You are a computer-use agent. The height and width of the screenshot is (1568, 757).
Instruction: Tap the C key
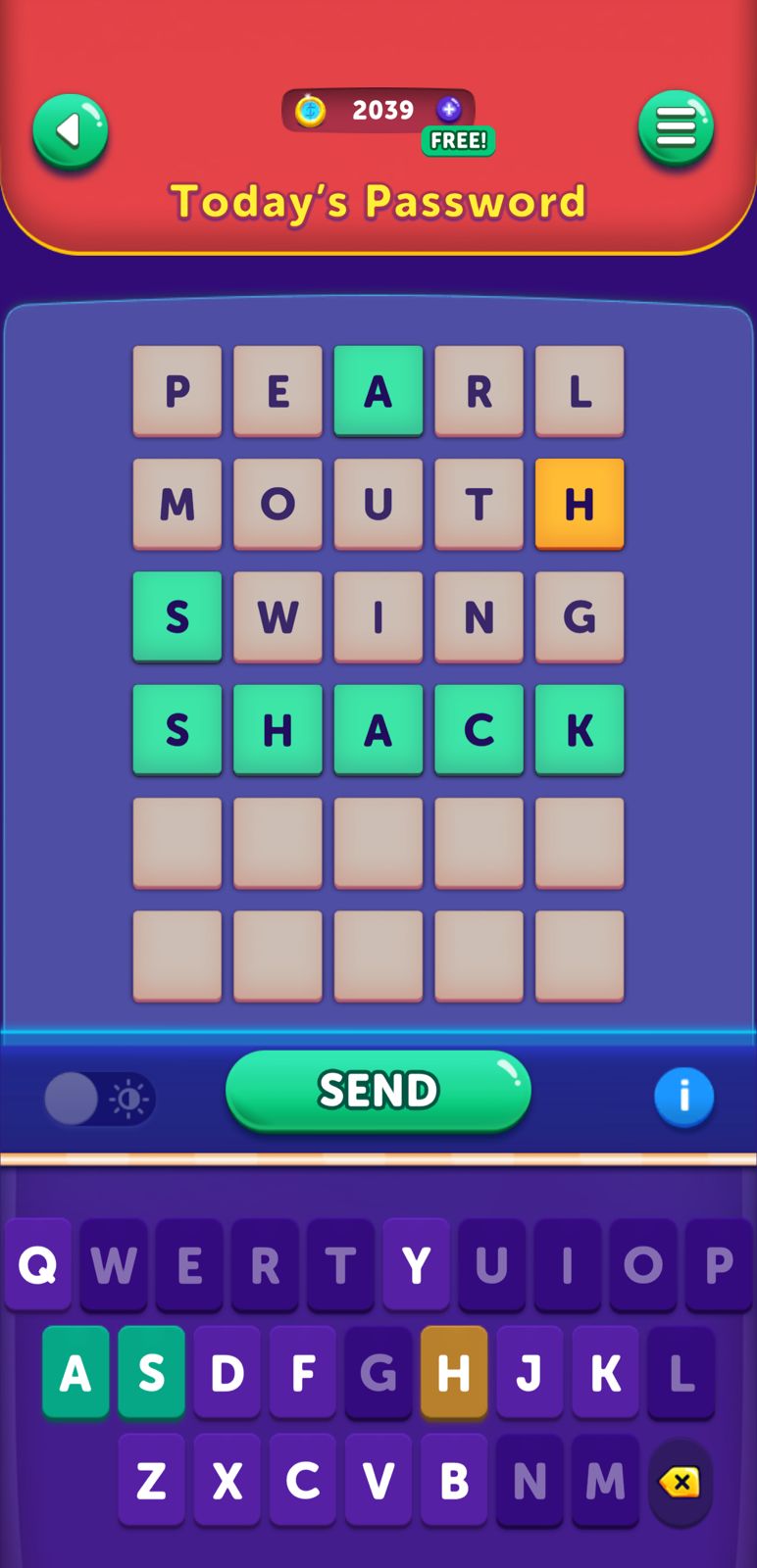click(302, 1480)
